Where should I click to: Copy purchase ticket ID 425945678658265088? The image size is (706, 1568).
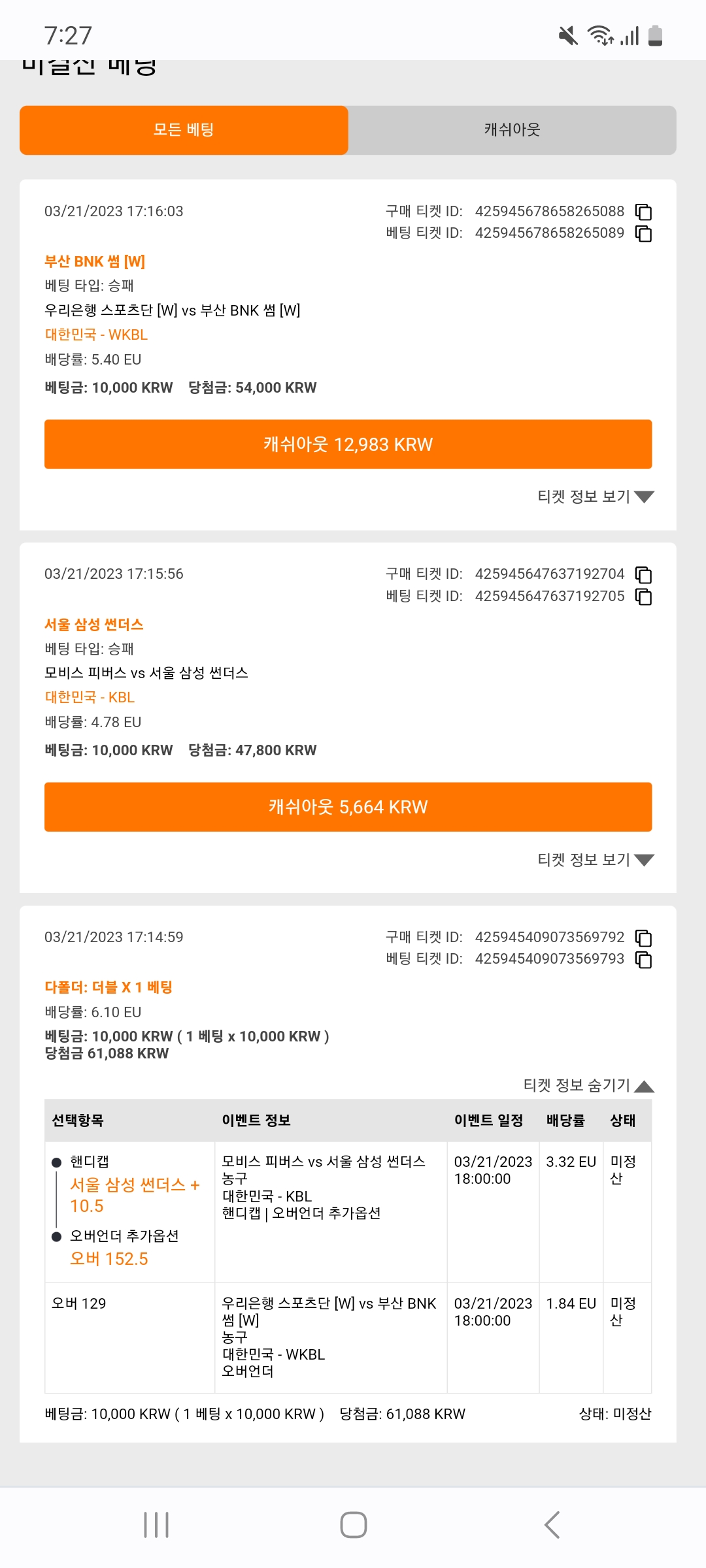644,212
